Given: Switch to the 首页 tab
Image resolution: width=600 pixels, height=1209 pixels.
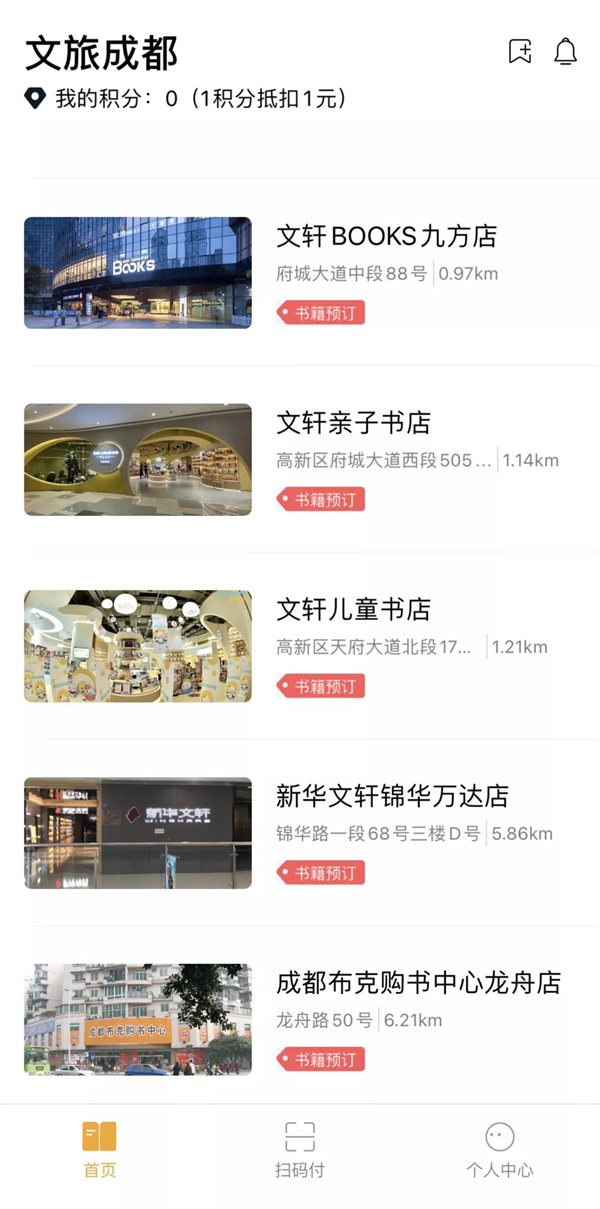Looking at the screenshot, I should click(x=100, y=1150).
